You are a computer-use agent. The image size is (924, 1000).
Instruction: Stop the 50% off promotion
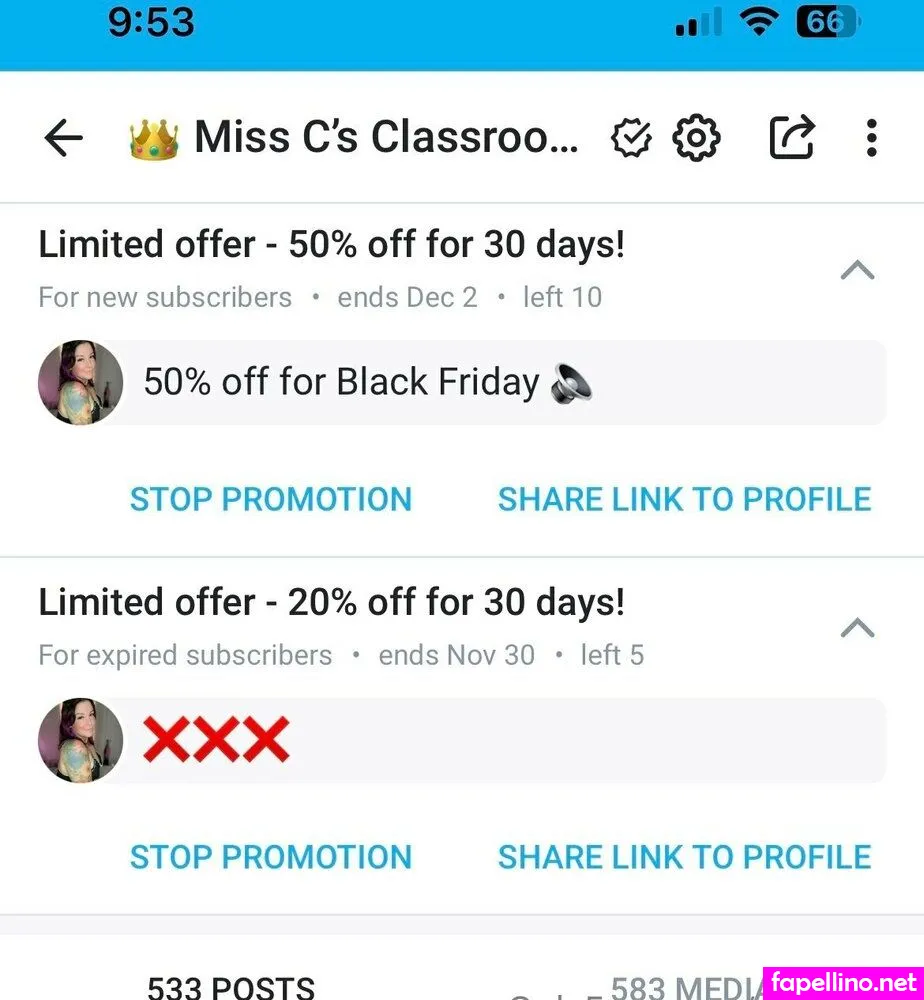point(271,499)
